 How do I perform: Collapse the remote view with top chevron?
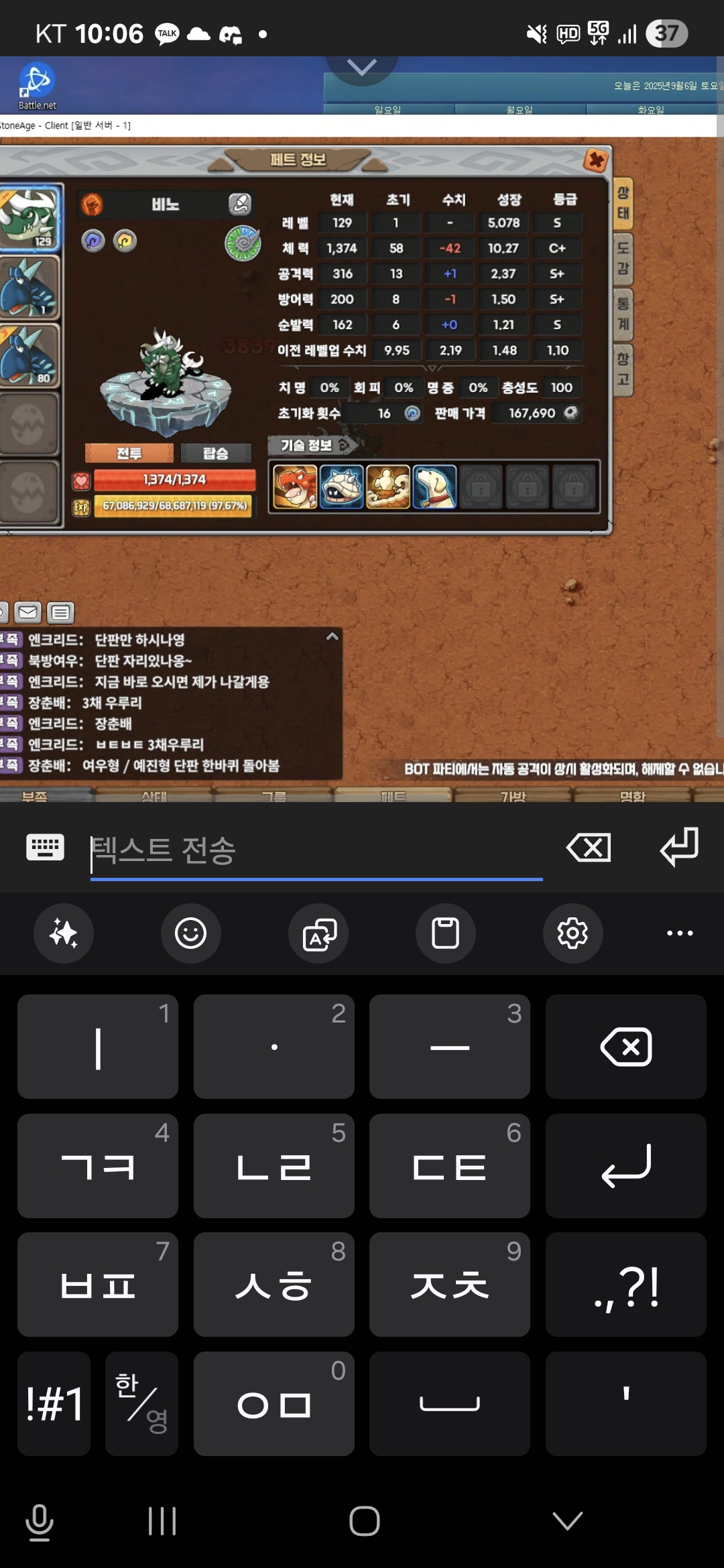[x=362, y=67]
